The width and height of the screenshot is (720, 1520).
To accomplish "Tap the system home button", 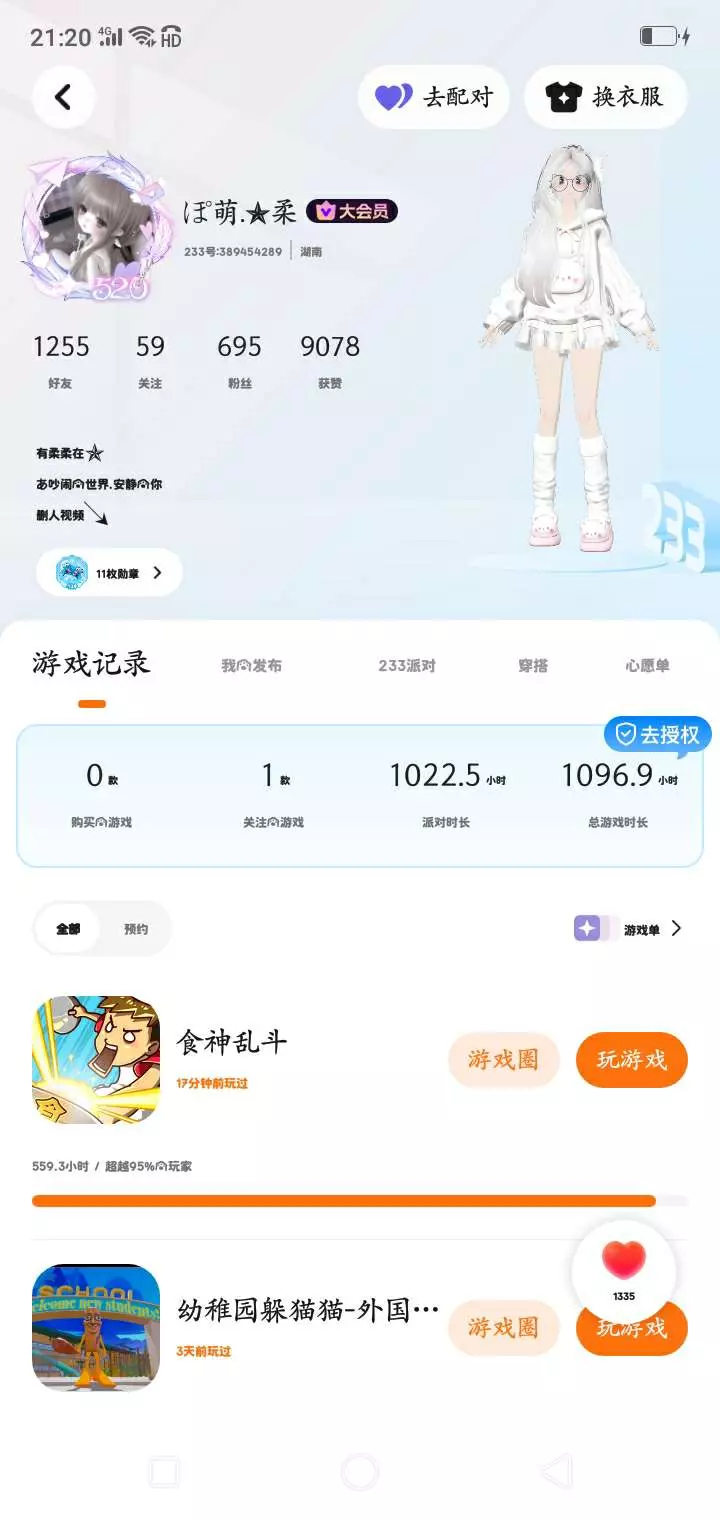I will (x=360, y=1472).
